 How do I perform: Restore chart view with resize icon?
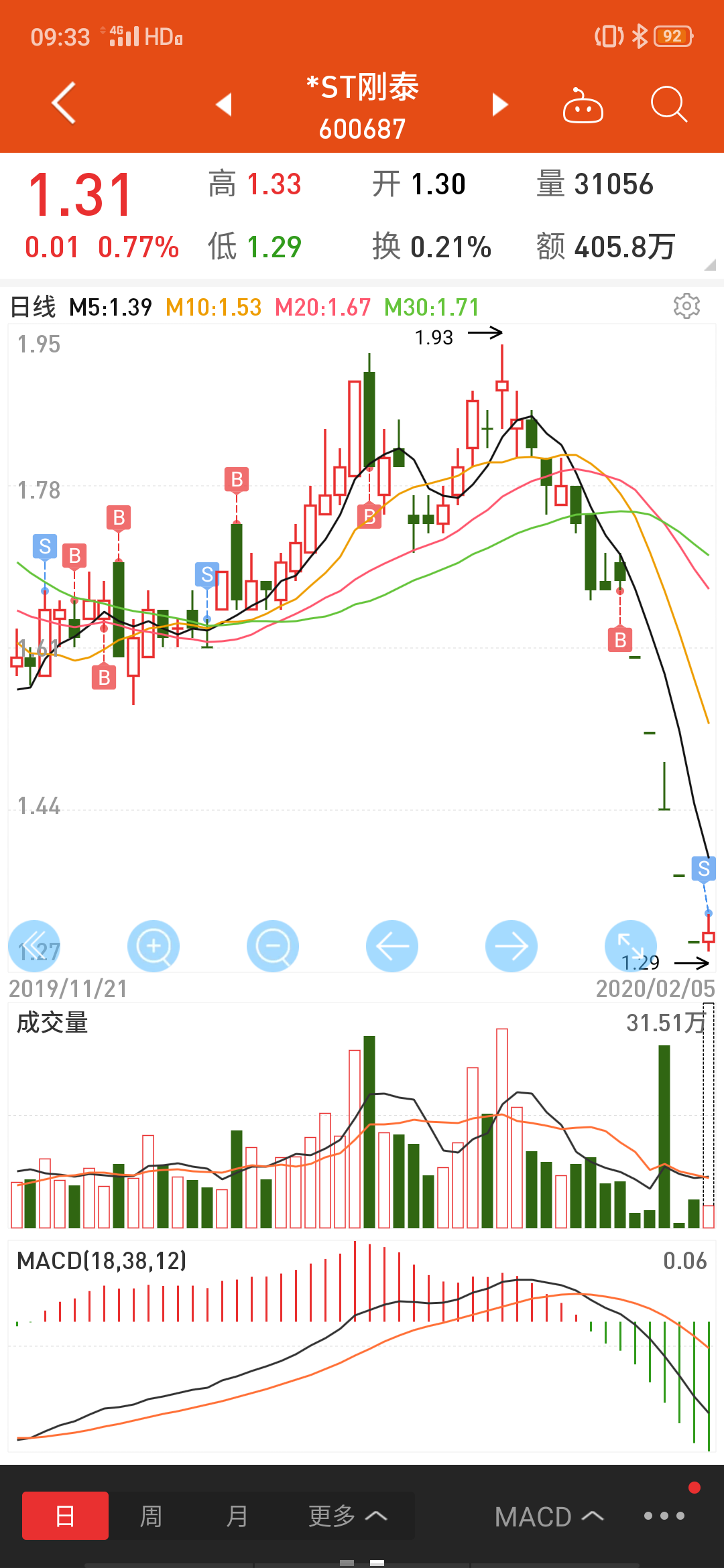(x=631, y=945)
